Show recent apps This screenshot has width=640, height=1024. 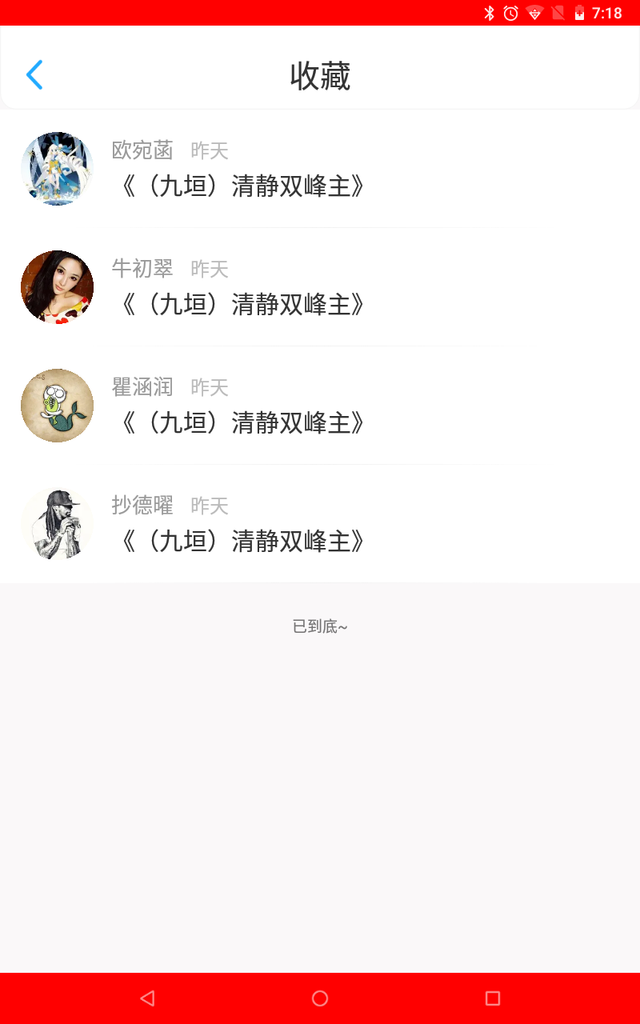[x=492, y=998]
